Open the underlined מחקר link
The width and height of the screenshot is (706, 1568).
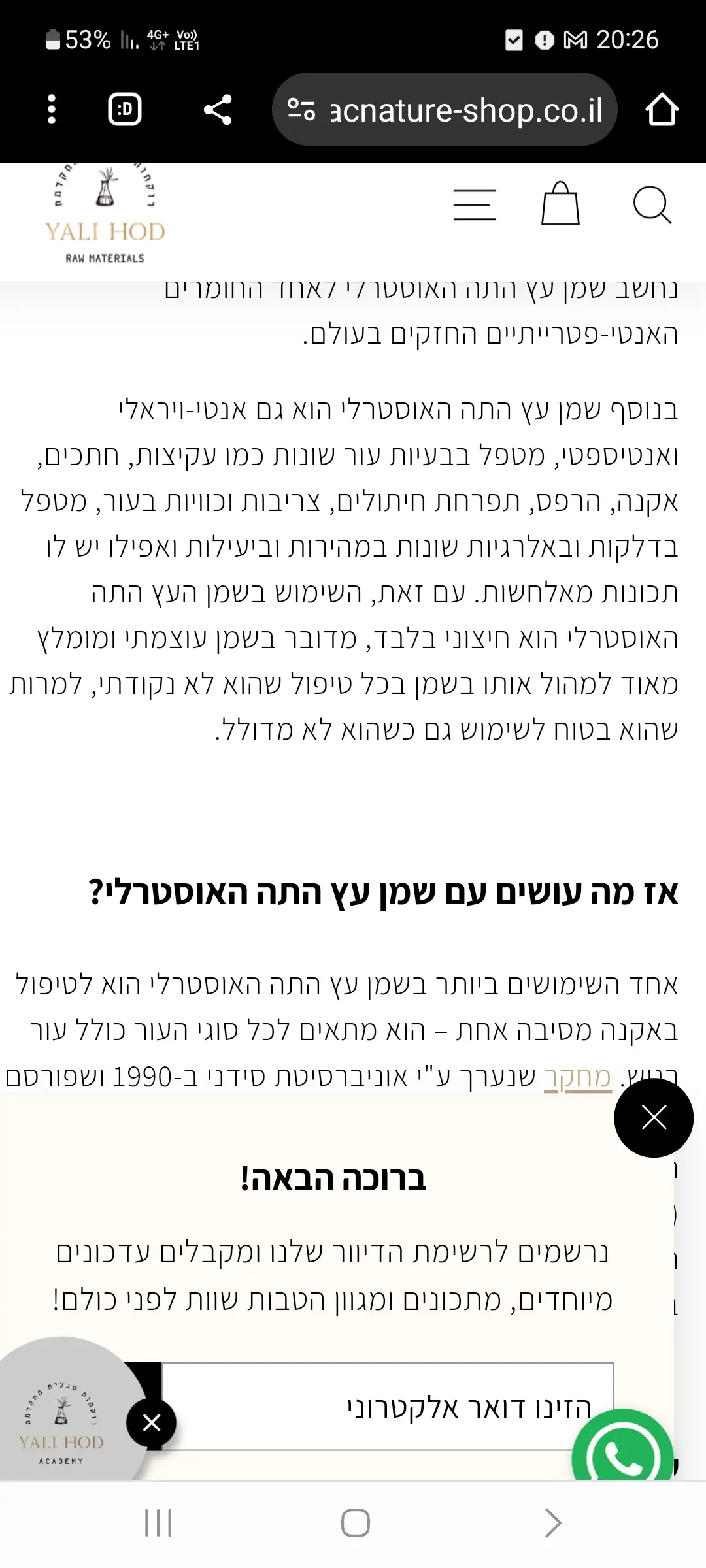coord(578,1077)
